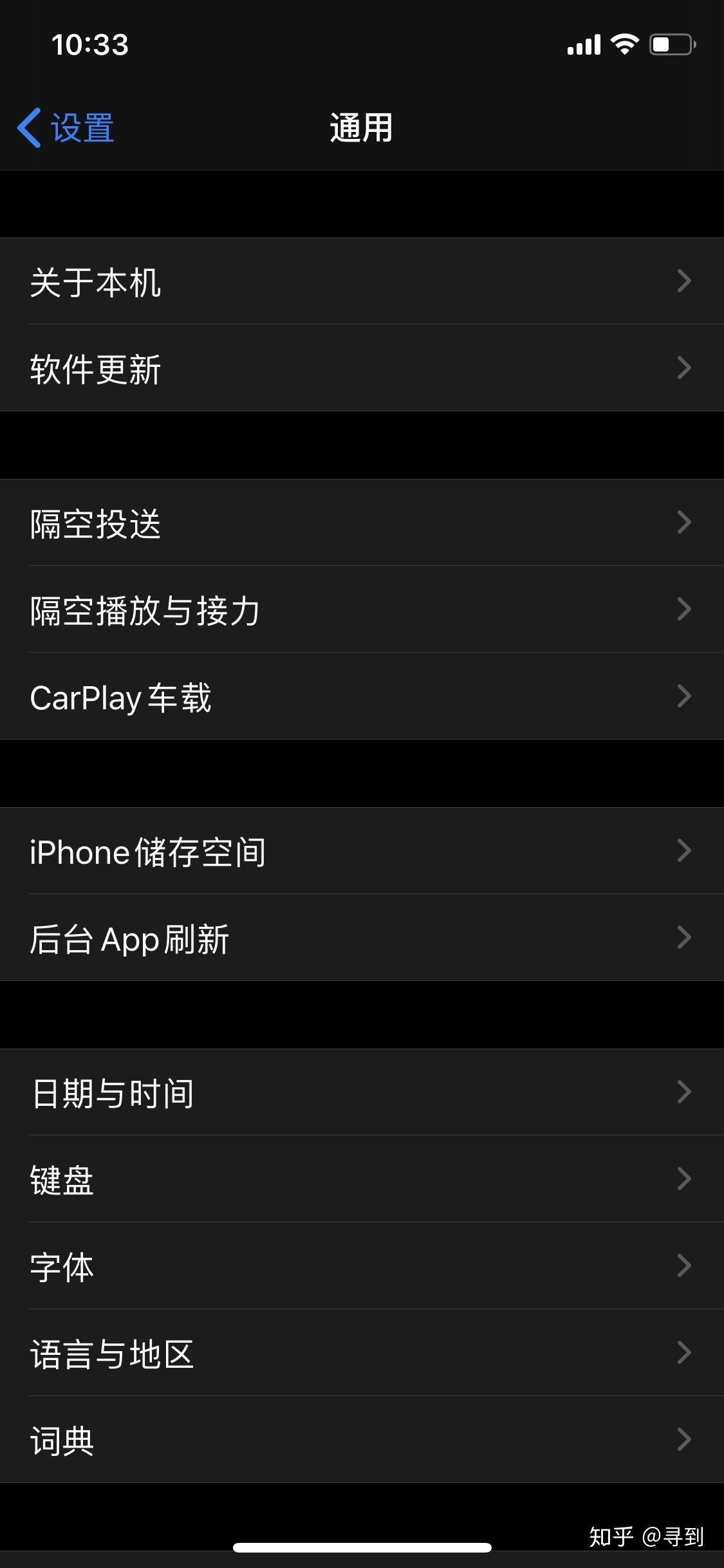Open CarPlay 车载
Viewport: 724px width, 1568px height.
coord(362,696)
